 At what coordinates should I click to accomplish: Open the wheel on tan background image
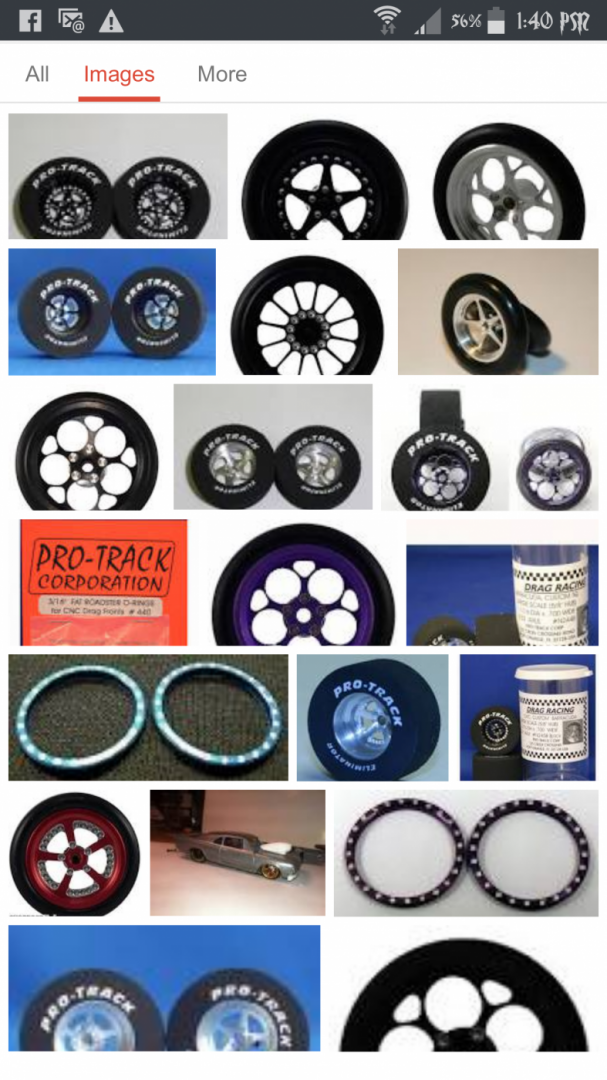click(498, 311)
